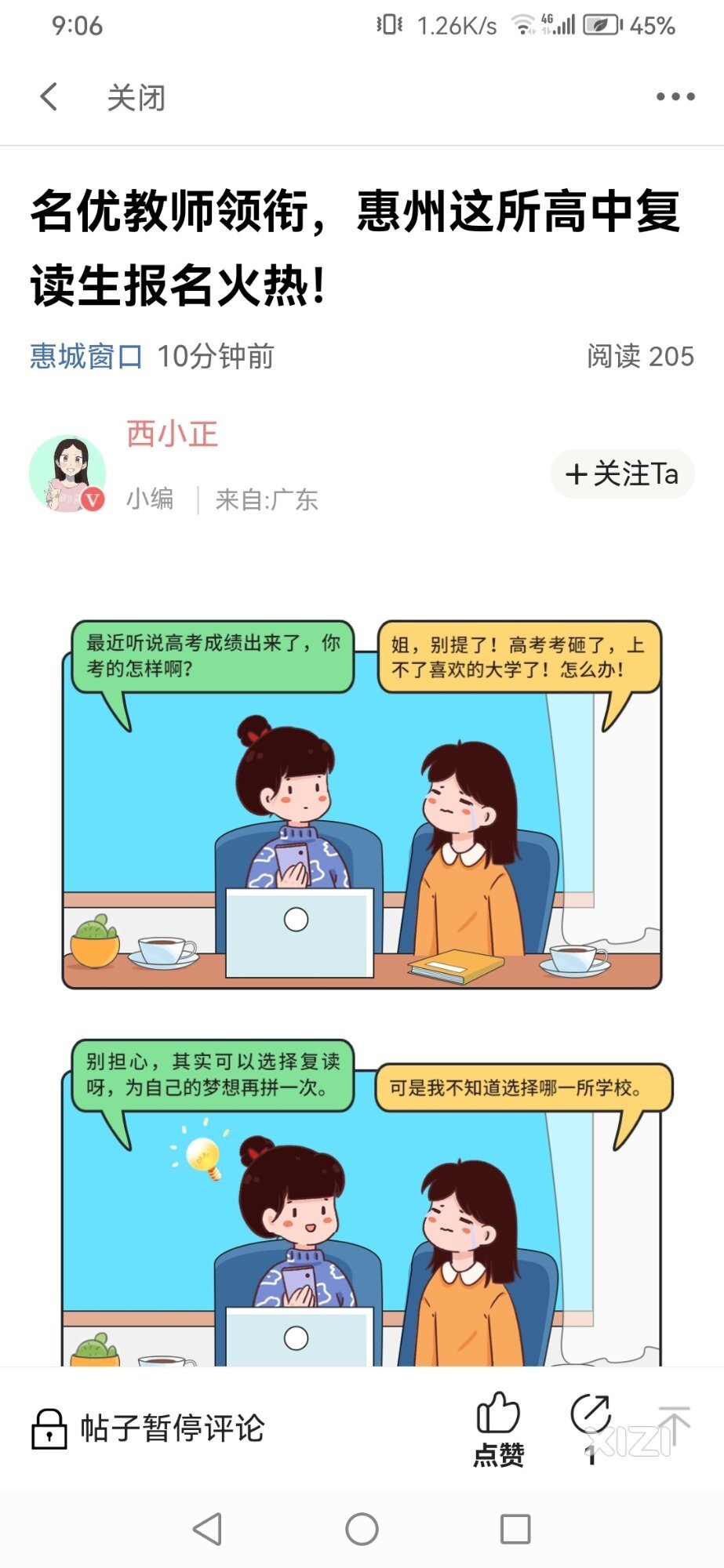Open recent apps from navigation bar
724x1568 pixels.
pyautogui.click(x=515, y=1528)
